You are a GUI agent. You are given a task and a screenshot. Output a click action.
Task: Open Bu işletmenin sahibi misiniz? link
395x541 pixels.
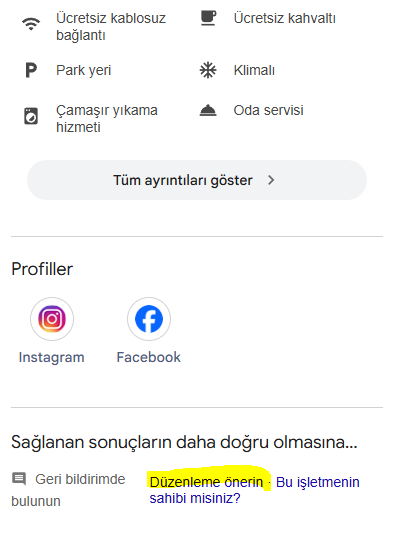coord(255,490)
